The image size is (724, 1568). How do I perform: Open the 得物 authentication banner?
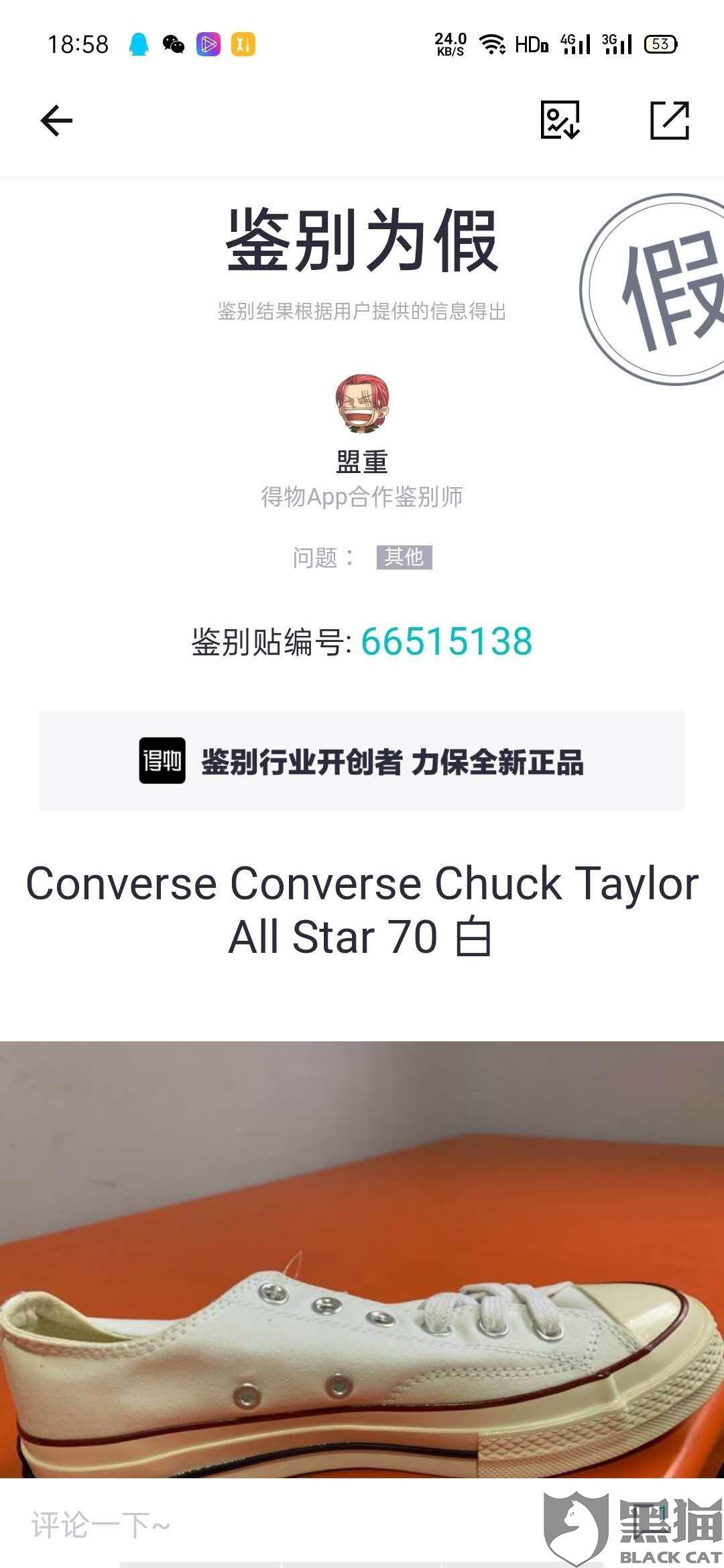[362, 761]
